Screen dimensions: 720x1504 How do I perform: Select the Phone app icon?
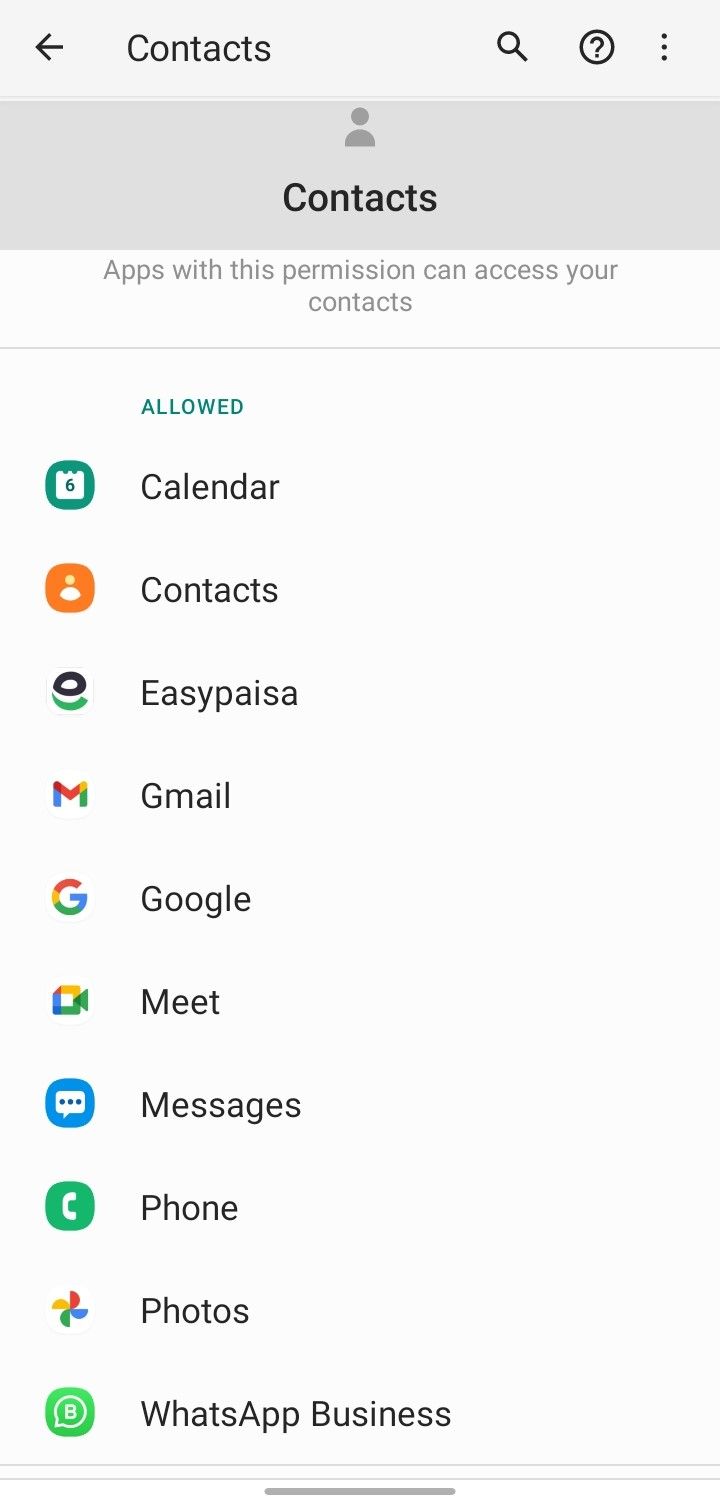tap(69, 1206)
